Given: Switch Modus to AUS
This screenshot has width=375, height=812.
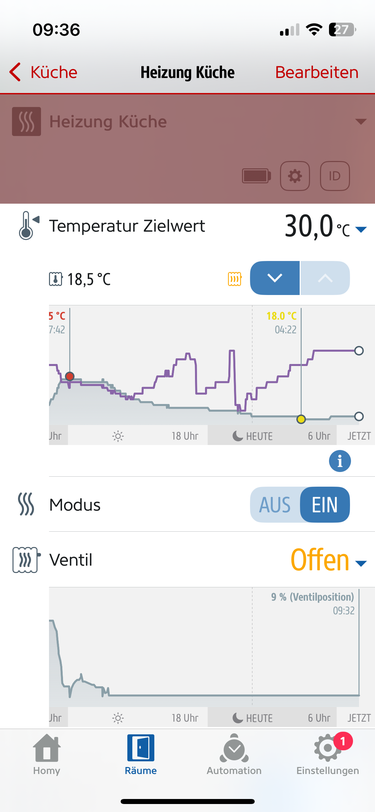Looking at the screenshot, I should (275, 504).
